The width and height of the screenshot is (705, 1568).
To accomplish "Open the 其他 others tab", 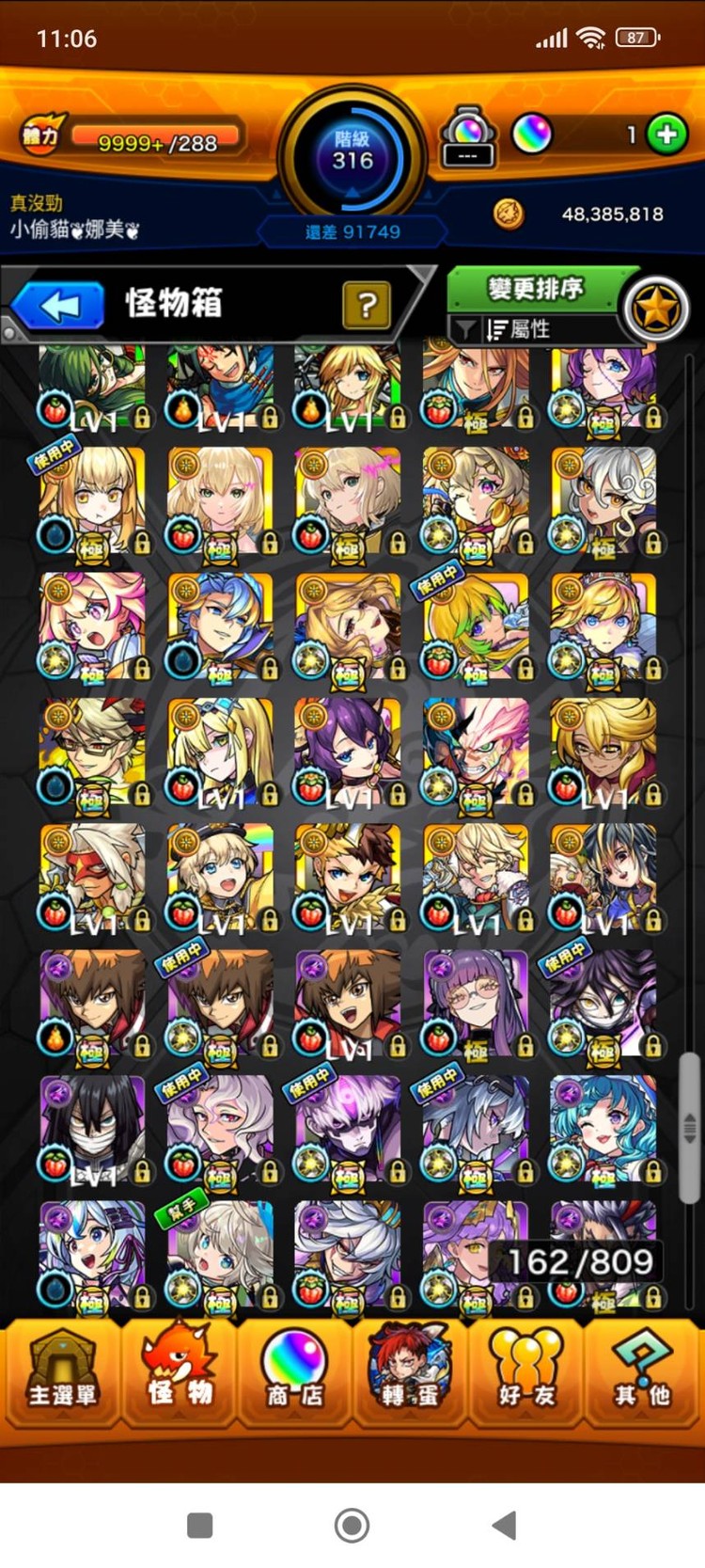I will tap(643, 1370).
